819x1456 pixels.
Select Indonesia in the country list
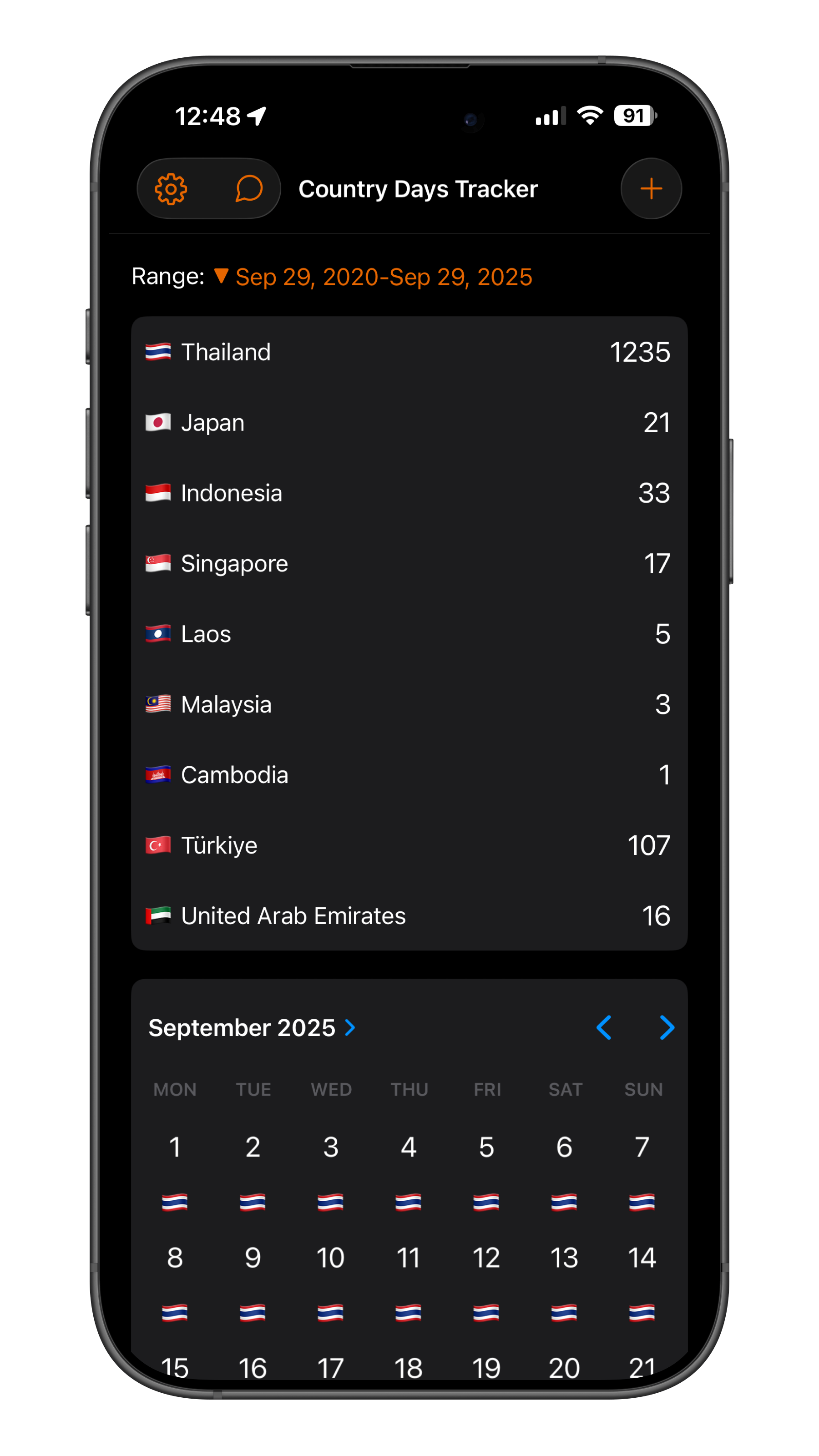409,493
